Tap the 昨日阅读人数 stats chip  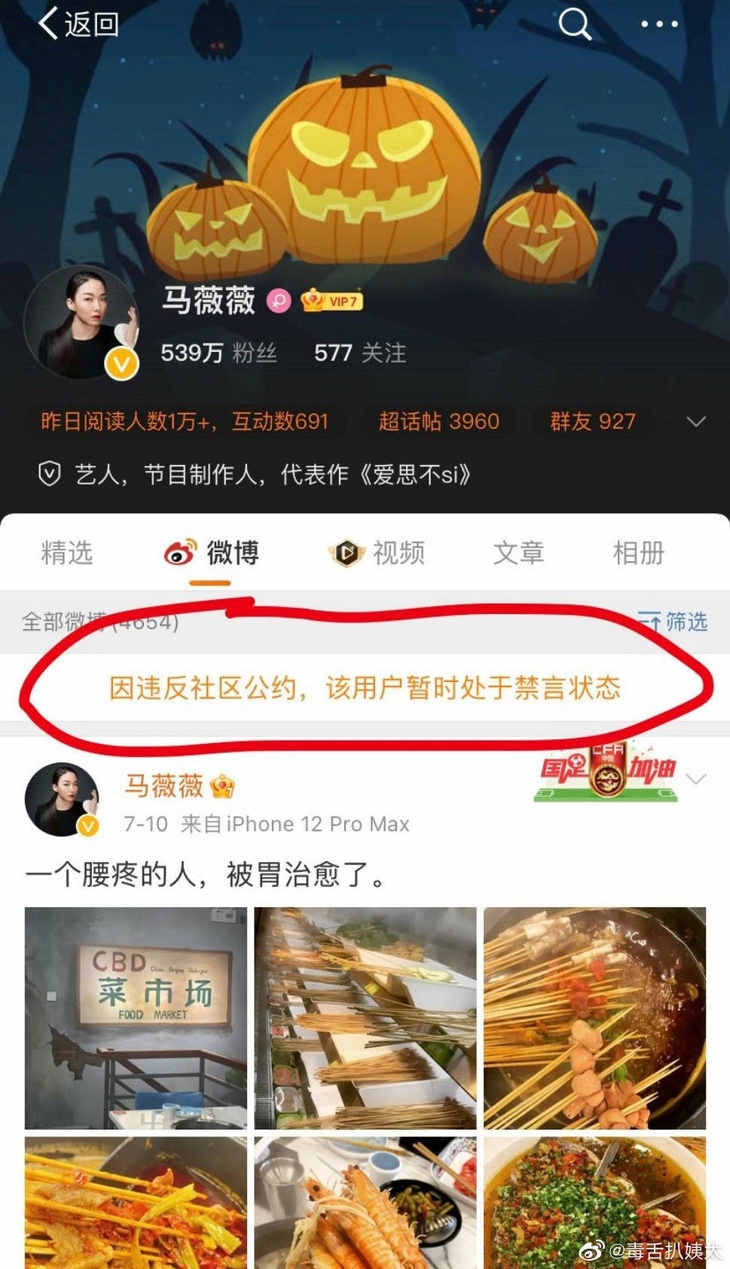[x=184, y=421]
